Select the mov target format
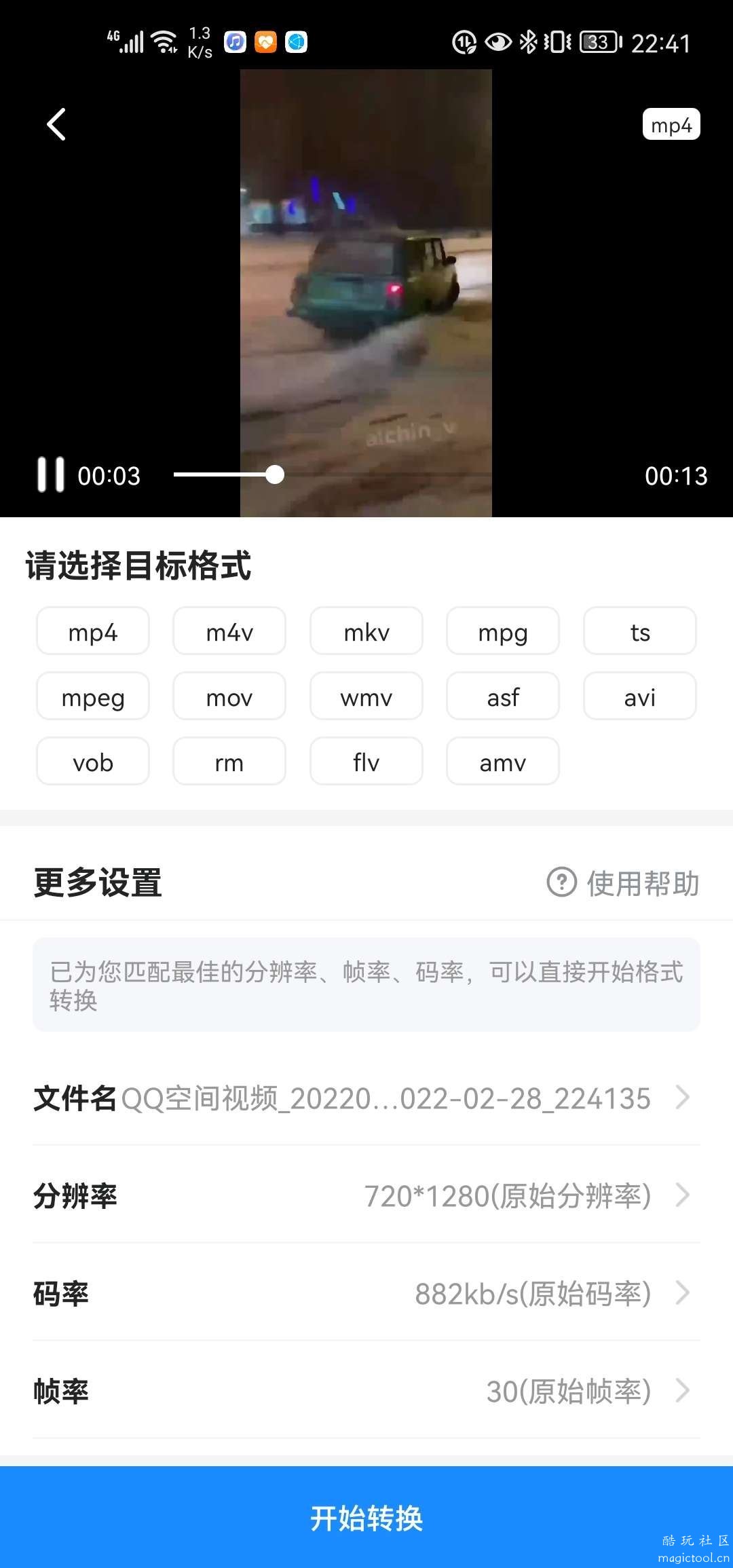The width and height of the screenshot is (733, 1568). click(x=229, y=696)
